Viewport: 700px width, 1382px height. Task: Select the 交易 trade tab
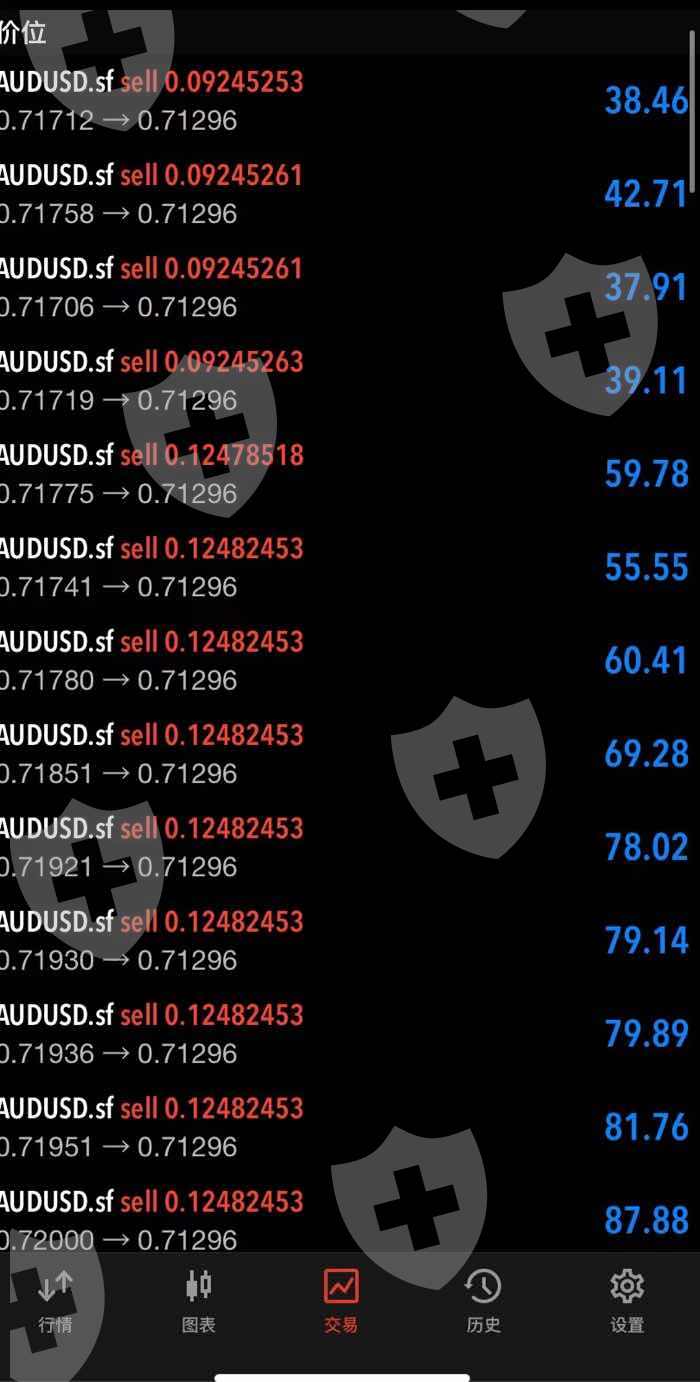click(x=341, y=1301)
